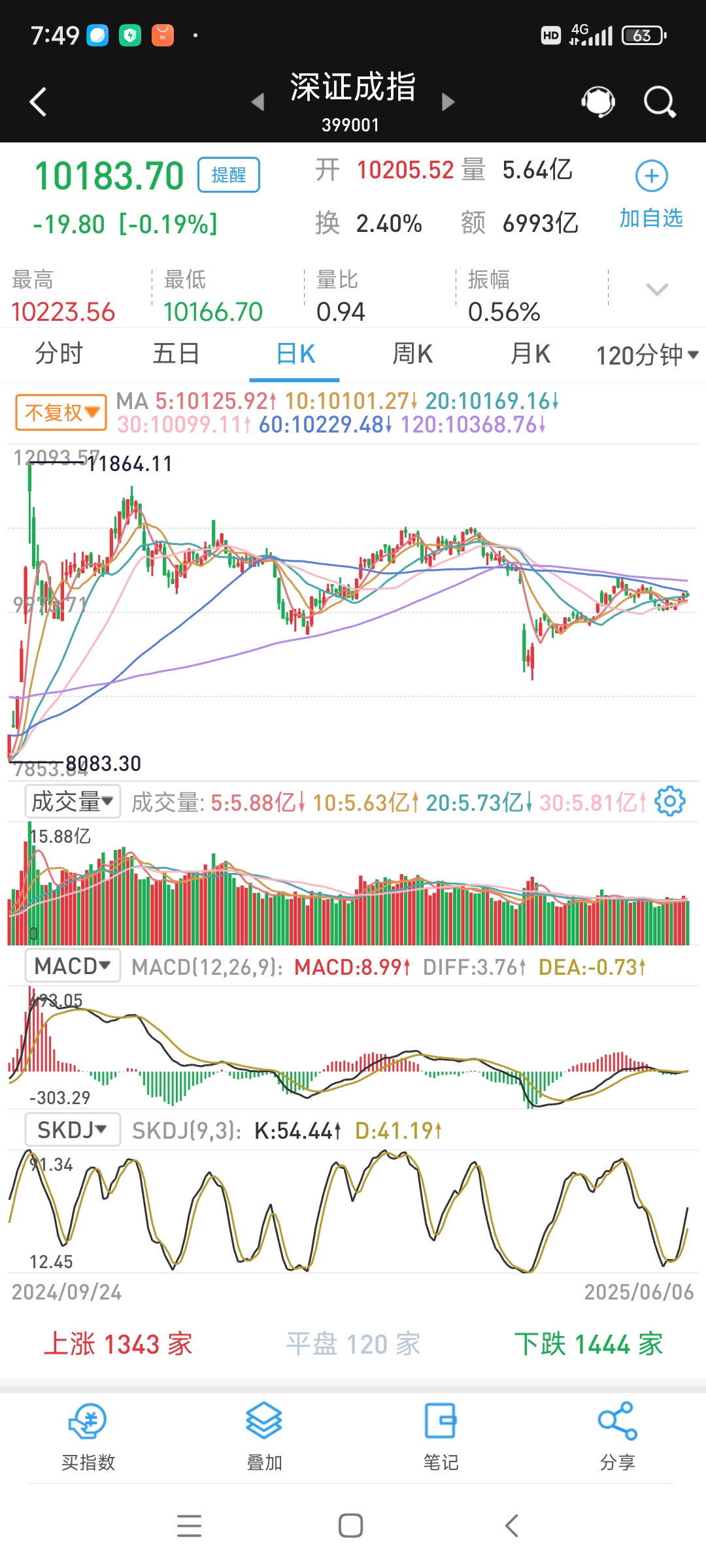Open the 不复权 adjustment dropdown
This screenshot has height=1568, width=706.
61,412
